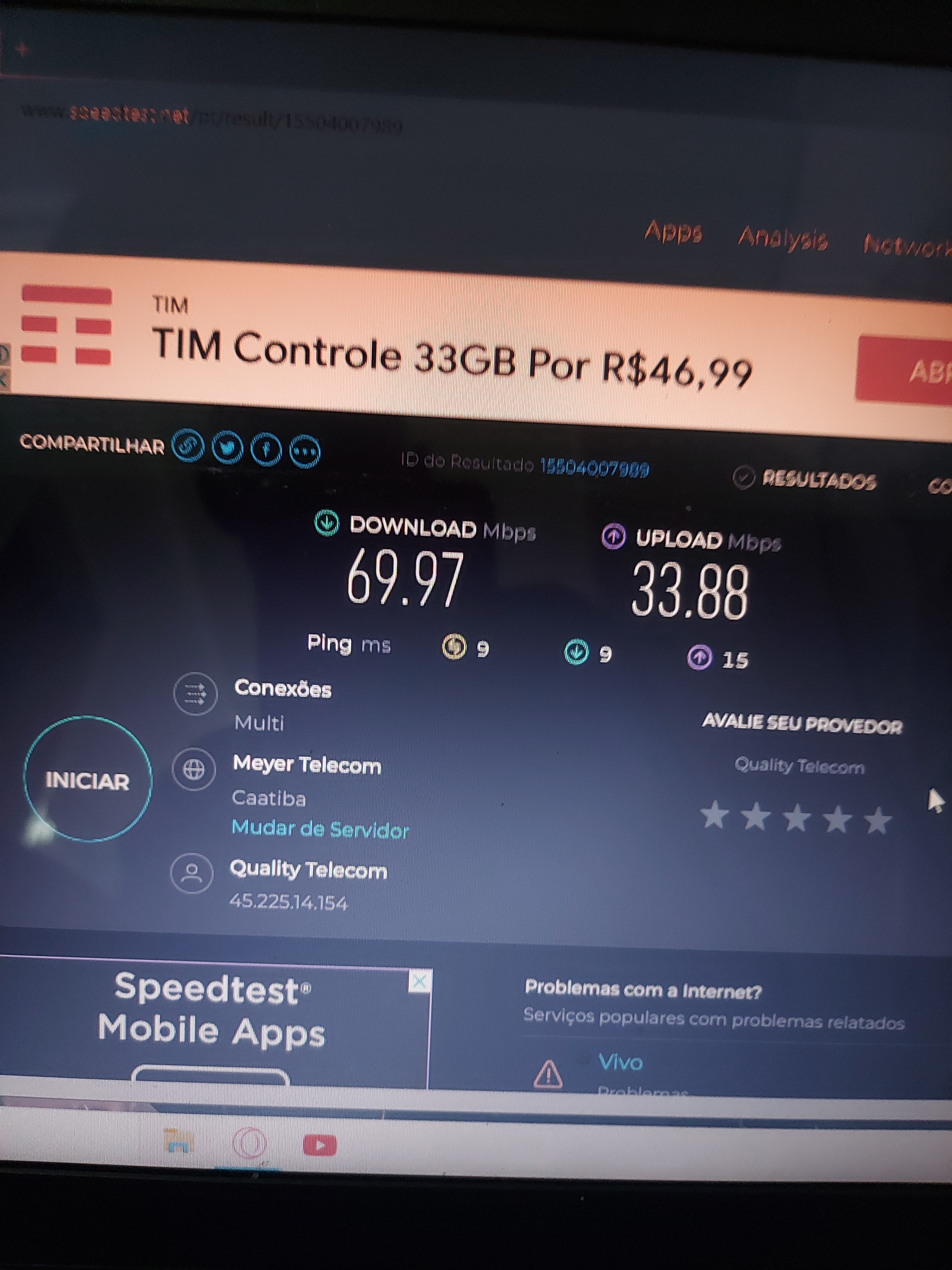Select Mudar de Servidor
Image resolution: width=952 pixels, height=1270 pixels.
[320, 829]
